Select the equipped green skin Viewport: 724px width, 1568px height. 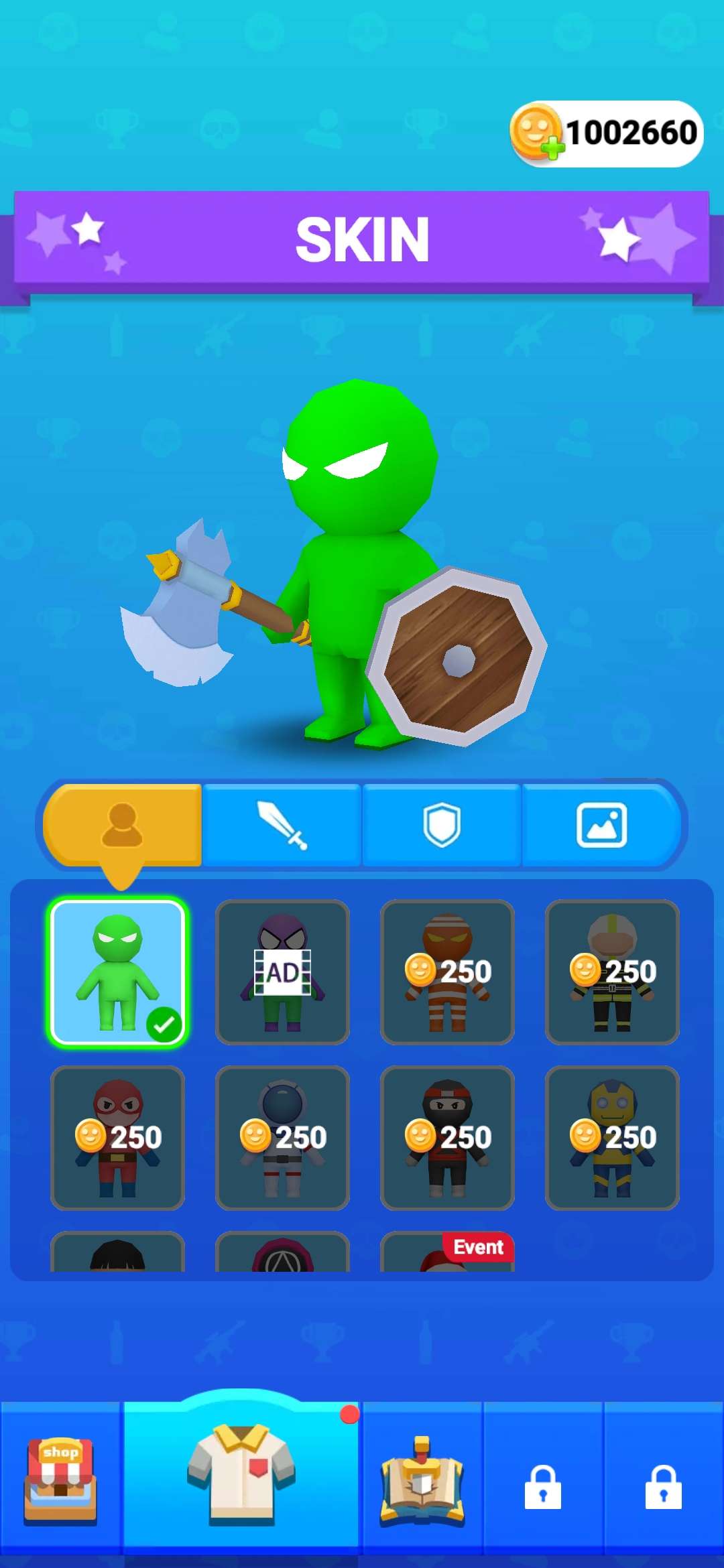[x=117, y=972]
